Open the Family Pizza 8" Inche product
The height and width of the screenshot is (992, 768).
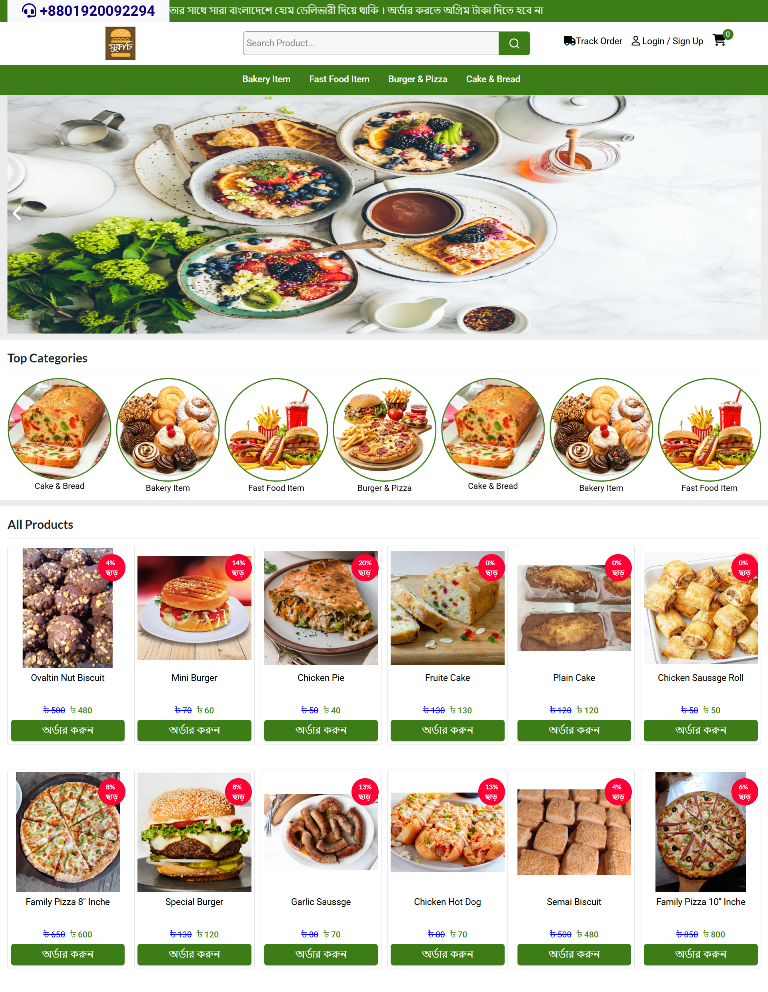click(68, 832)
